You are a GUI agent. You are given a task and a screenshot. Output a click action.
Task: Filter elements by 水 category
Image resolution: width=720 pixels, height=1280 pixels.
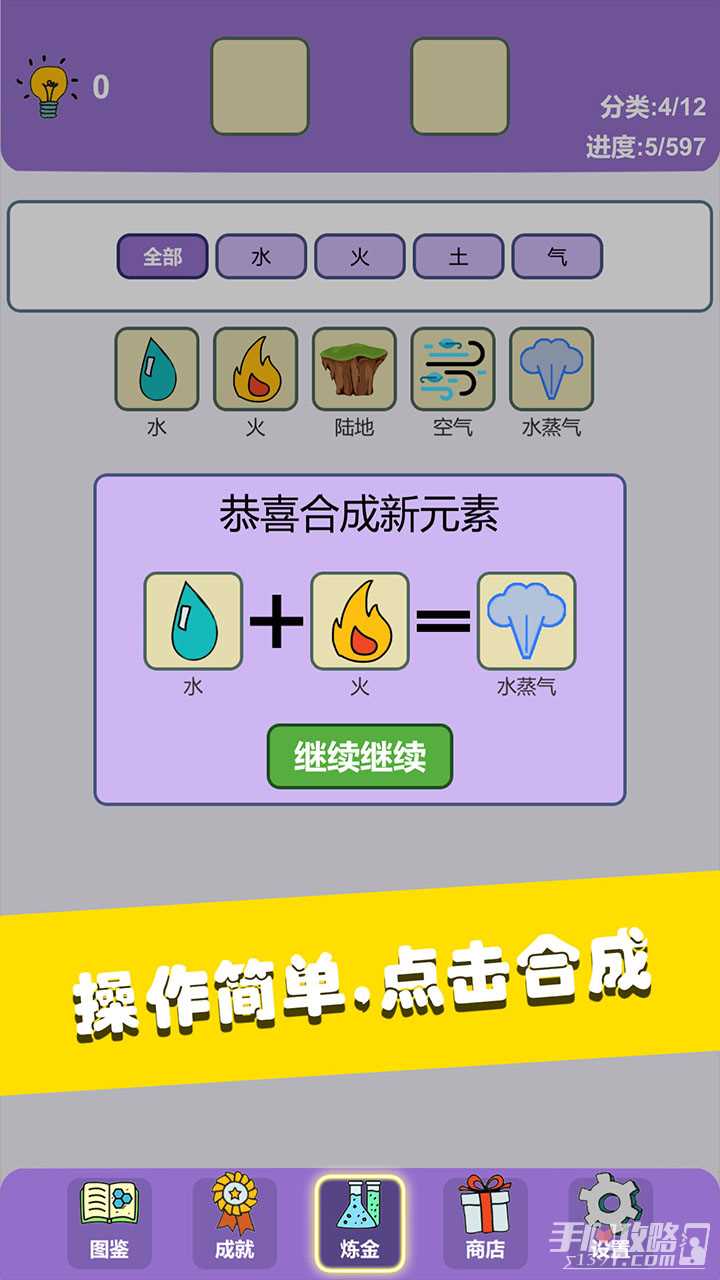pos(261,256)
